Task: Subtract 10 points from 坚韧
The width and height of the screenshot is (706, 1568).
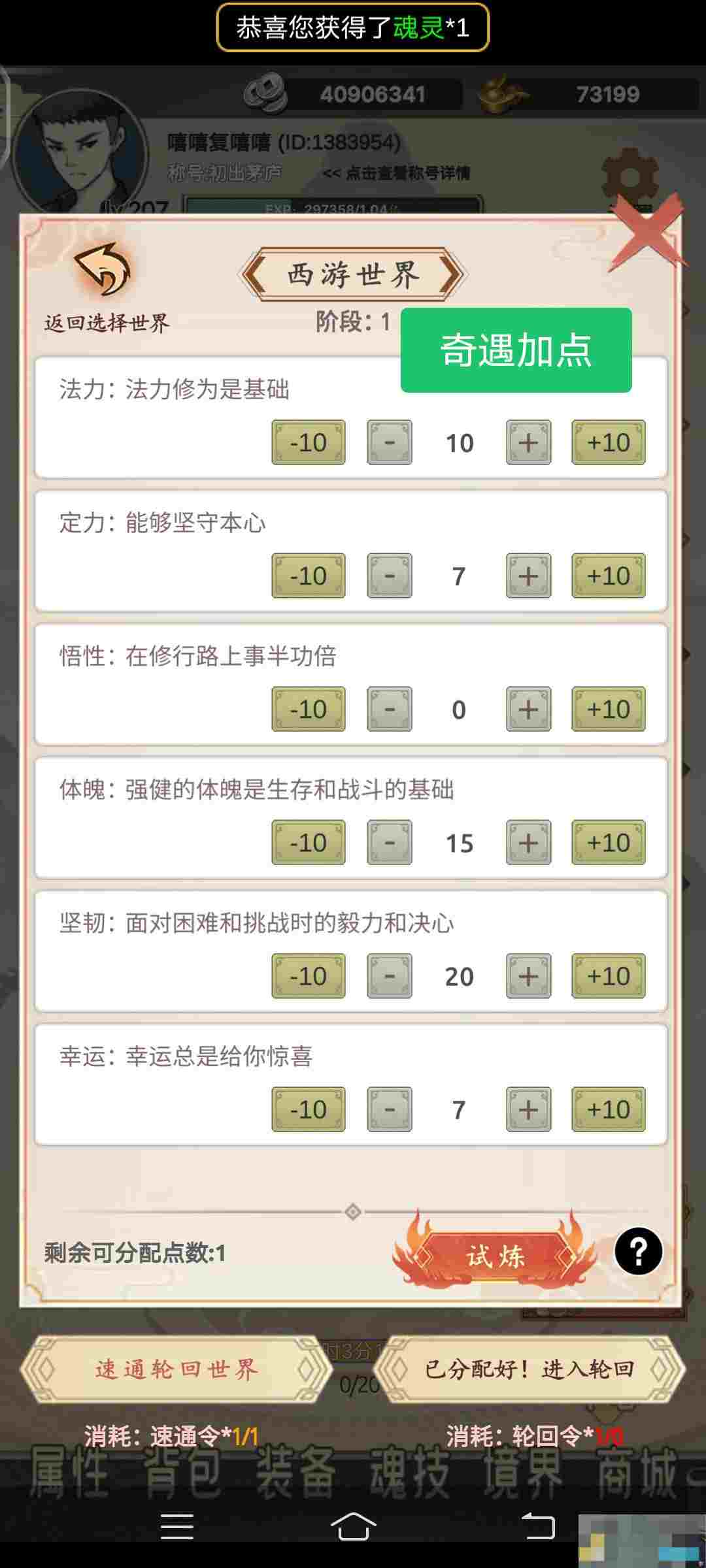Action: (308, 976)
